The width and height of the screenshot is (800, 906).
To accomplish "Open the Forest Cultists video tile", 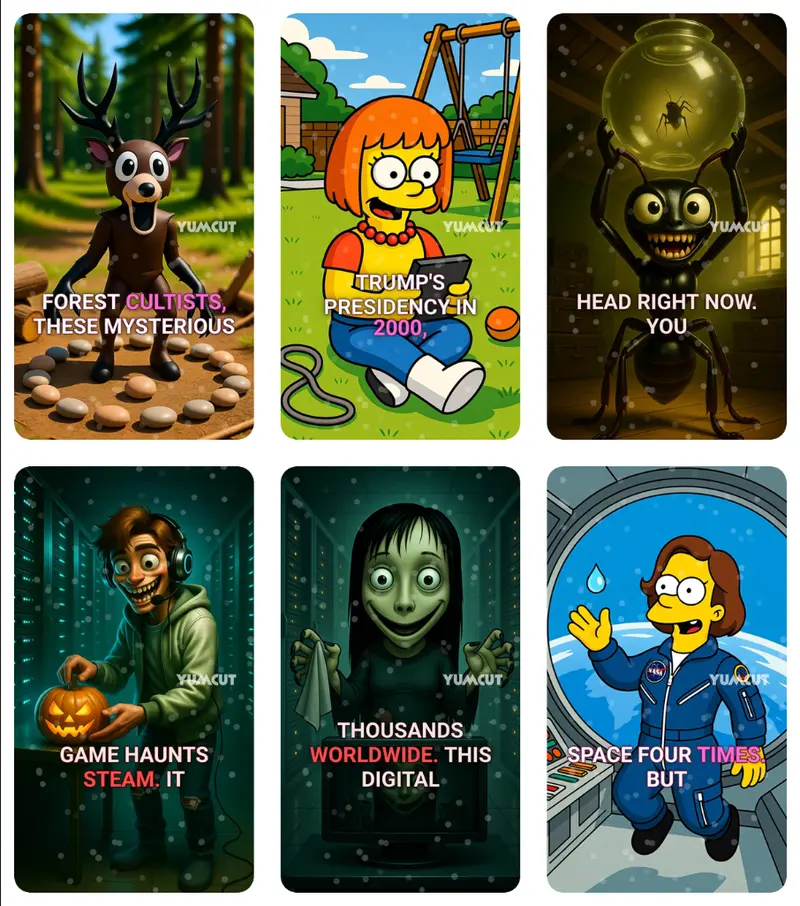I will pyautogui.click(x=134, y=226).
